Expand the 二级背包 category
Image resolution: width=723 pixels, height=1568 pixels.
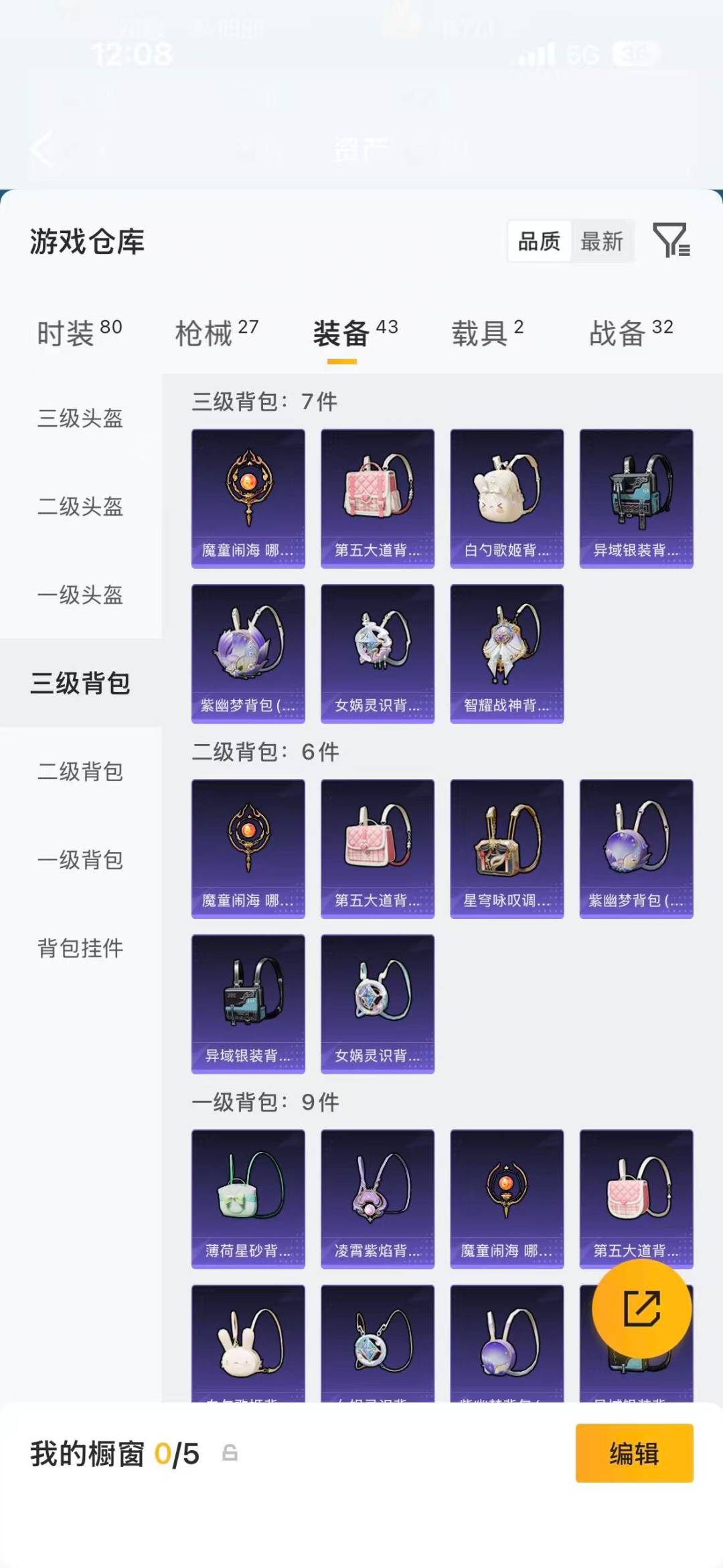tap(81, 774)
